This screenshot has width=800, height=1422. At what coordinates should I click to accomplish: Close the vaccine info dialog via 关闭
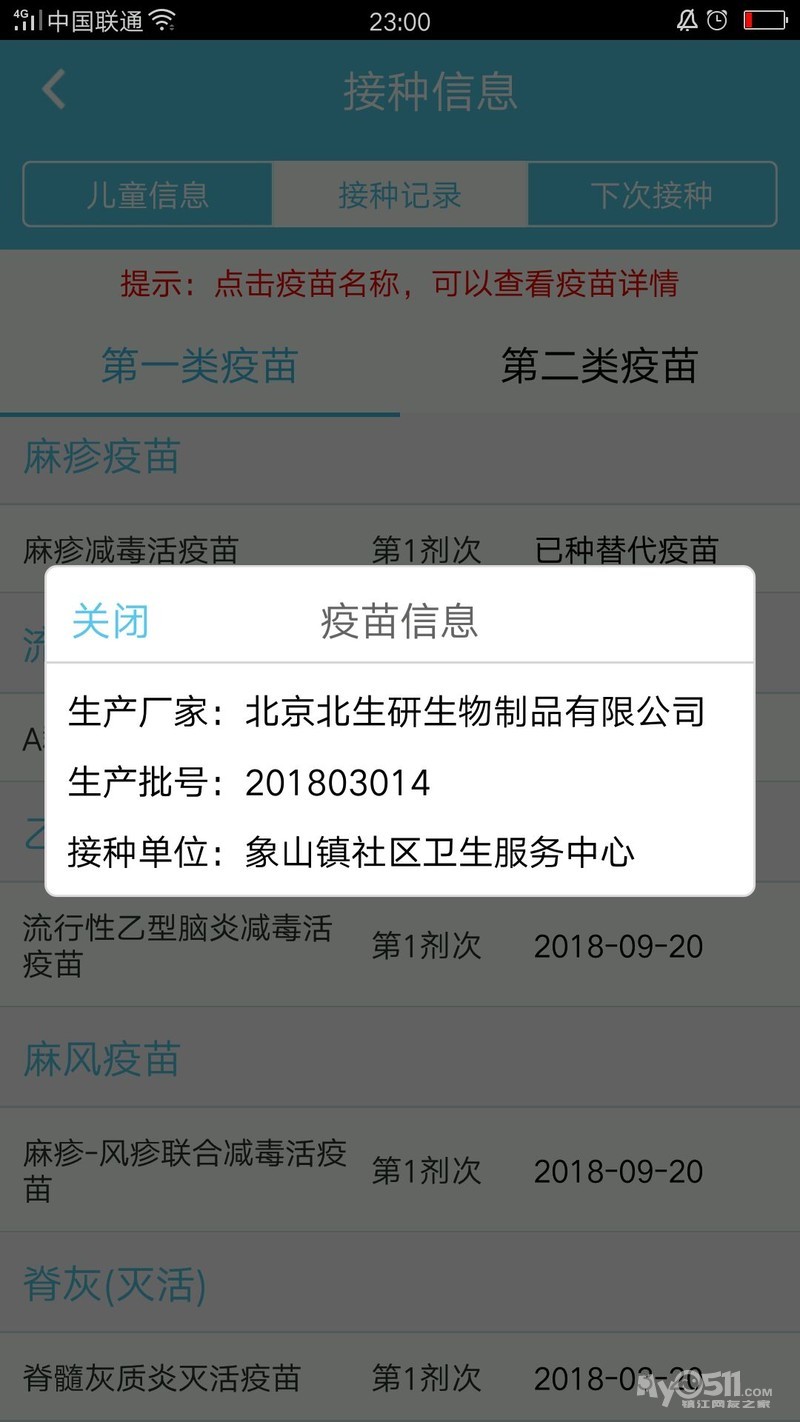pos(110,621)
